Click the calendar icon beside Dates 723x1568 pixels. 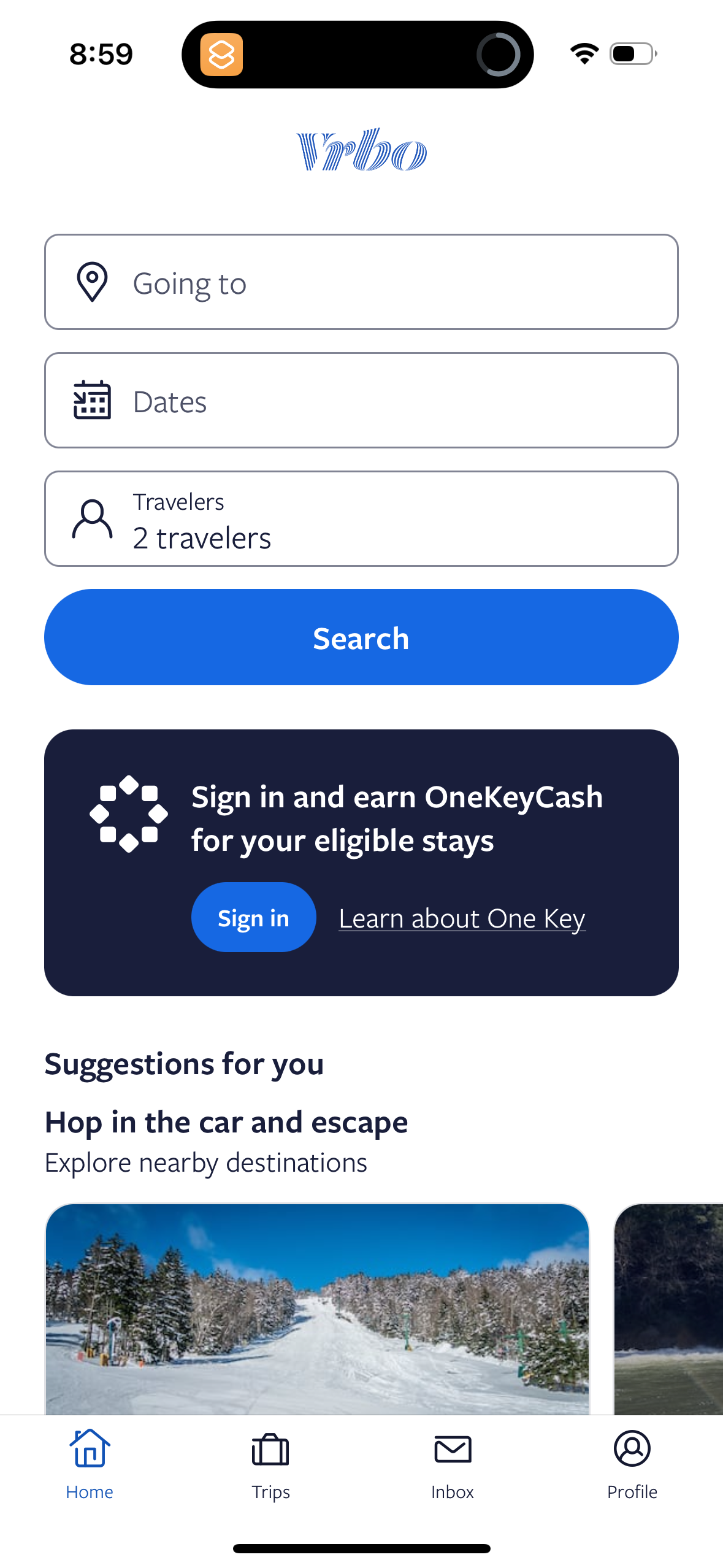[x=91, y=400]
